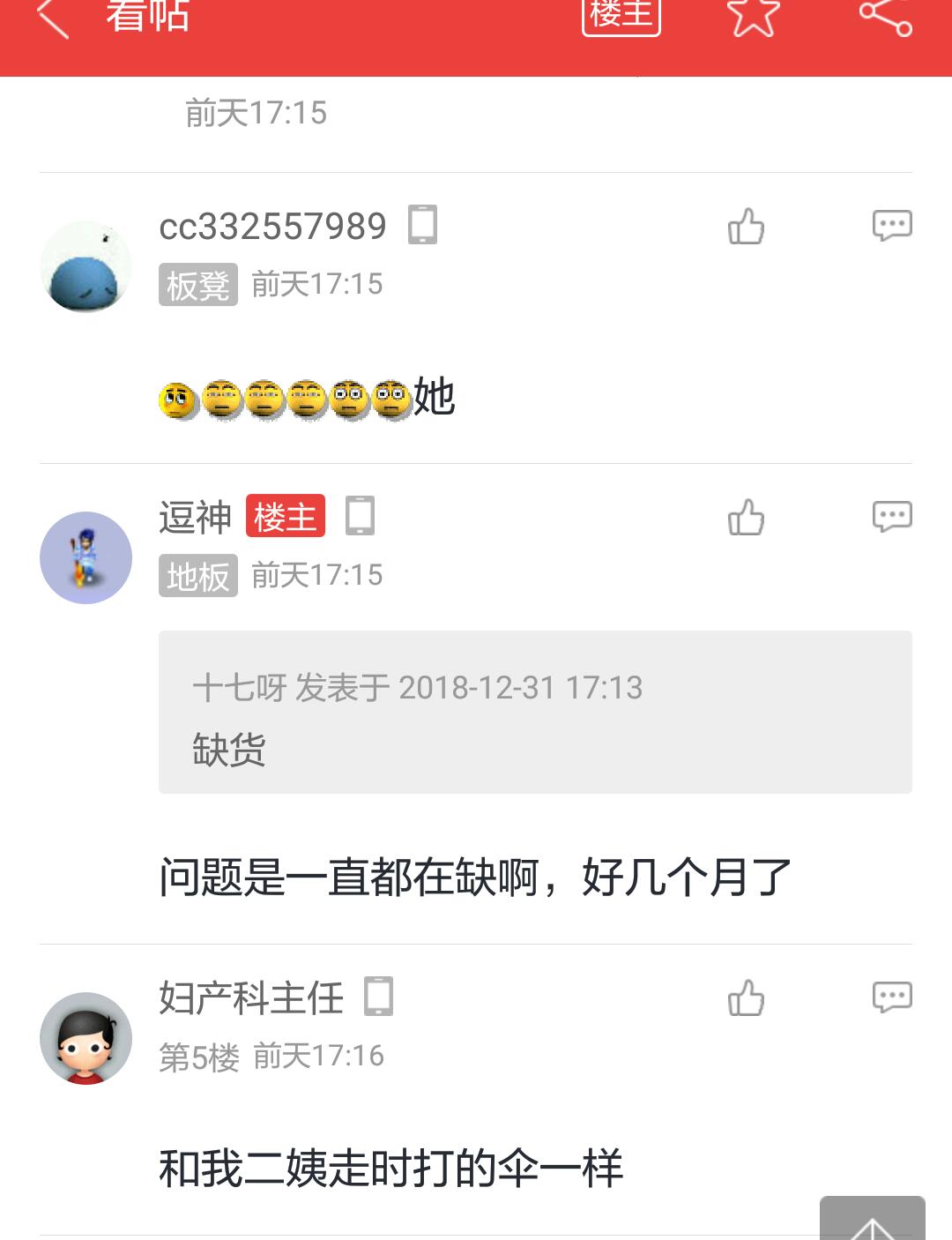Reply to 妇产科主任's comment
Viewport: 952px width, 1240px height.
[x=891, y=998]
